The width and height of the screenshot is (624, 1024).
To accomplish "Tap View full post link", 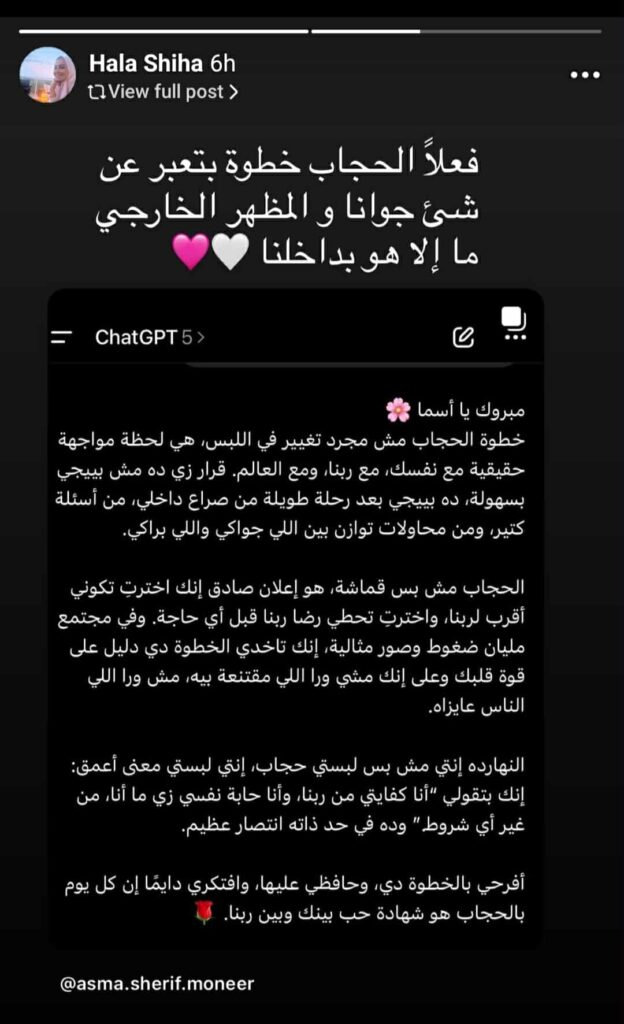I will 163,92.
